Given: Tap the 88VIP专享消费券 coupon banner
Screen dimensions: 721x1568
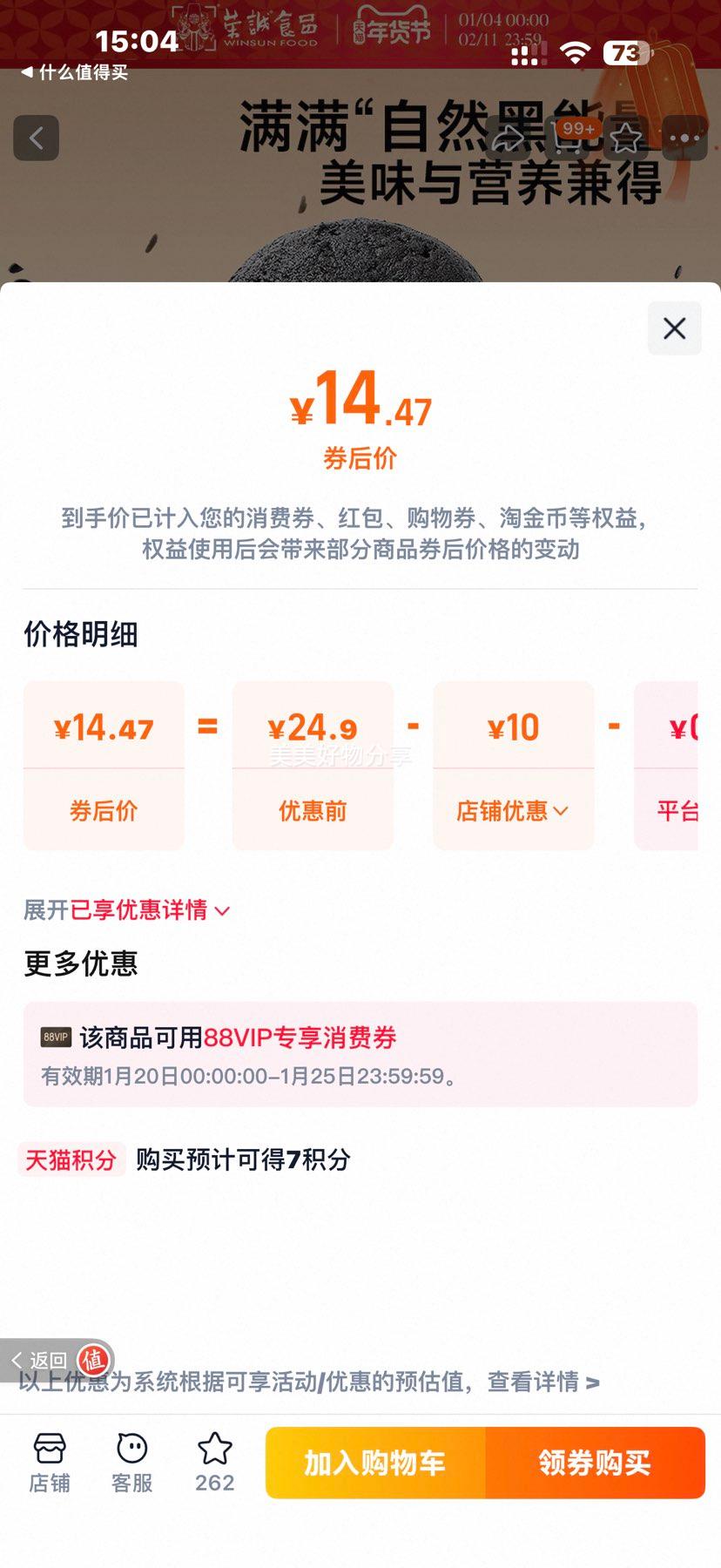Looking at the screenshot, I should [360, 1054].
